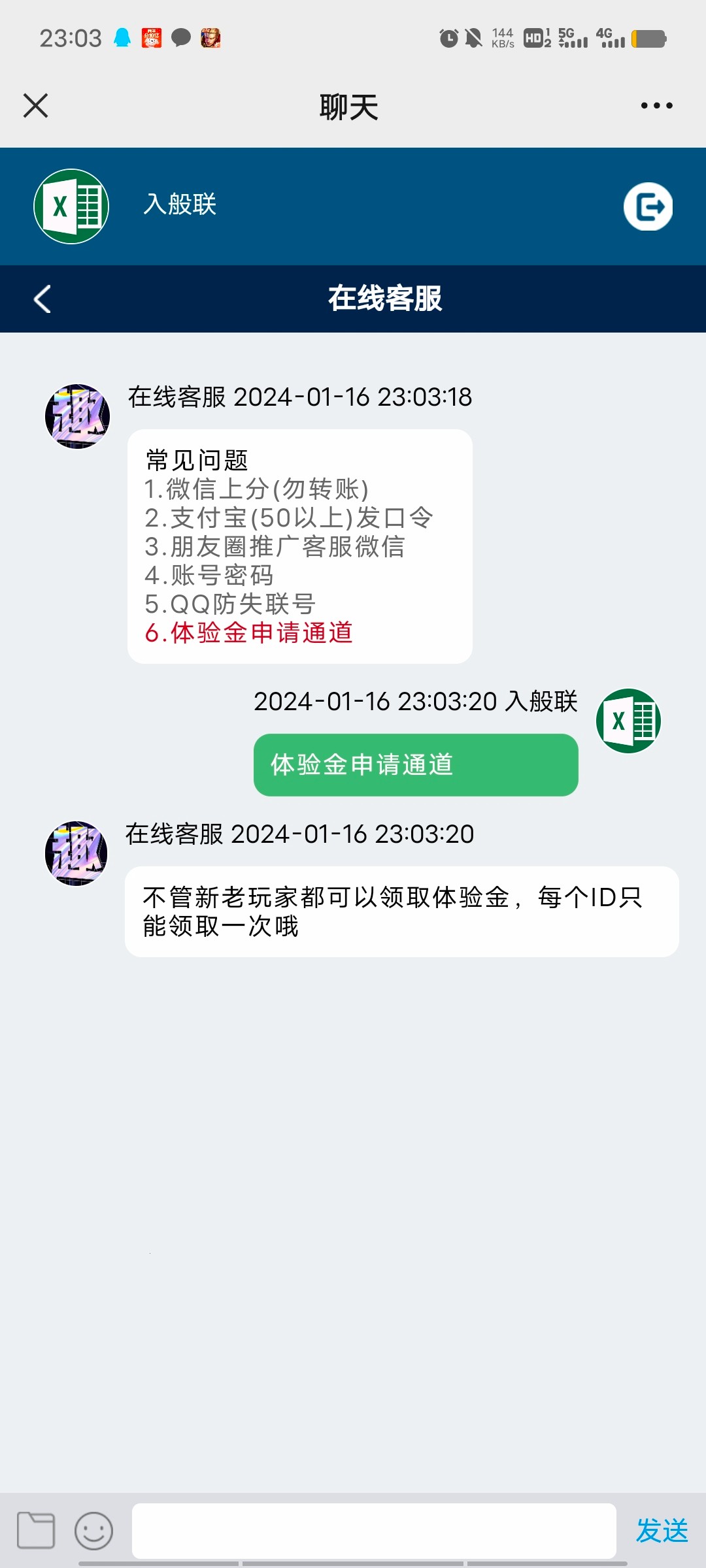
Task: Open the file attachment folder icon
Action: 36,1530
